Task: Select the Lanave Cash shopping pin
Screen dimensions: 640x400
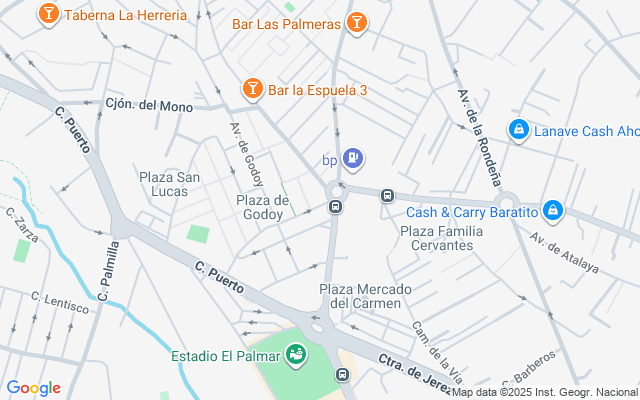Action: tap(518, 130)
